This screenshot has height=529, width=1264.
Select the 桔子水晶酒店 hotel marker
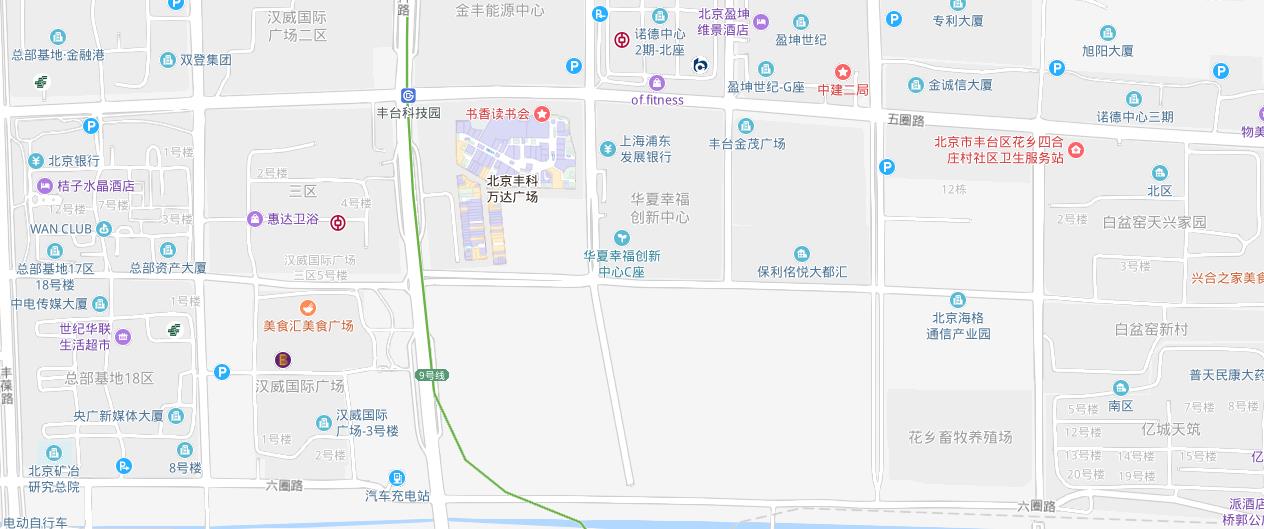45,186
